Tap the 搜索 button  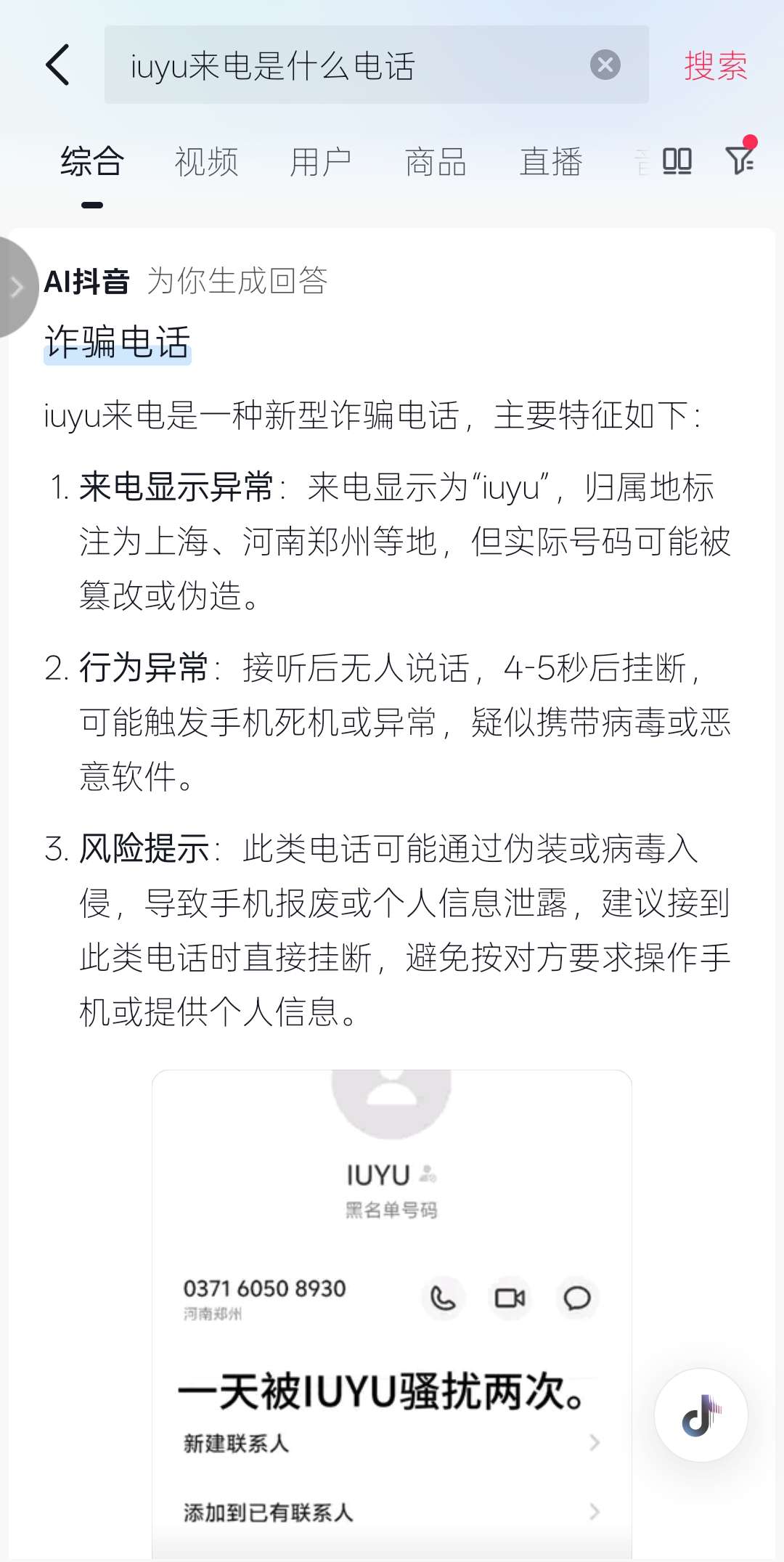pyautogui.click(x=715, y=66)
